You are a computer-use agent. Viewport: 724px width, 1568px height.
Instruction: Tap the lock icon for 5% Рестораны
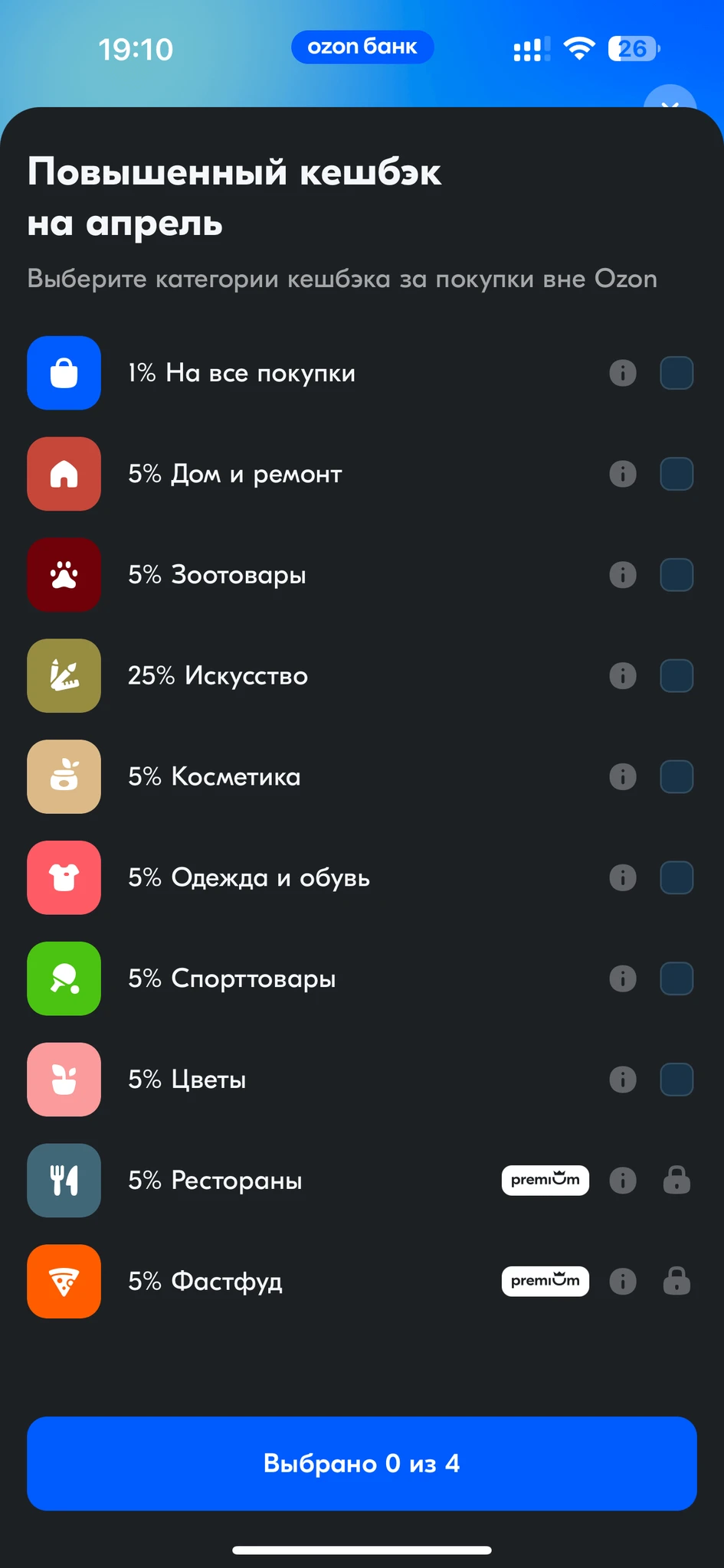(x=676, y=1181)
